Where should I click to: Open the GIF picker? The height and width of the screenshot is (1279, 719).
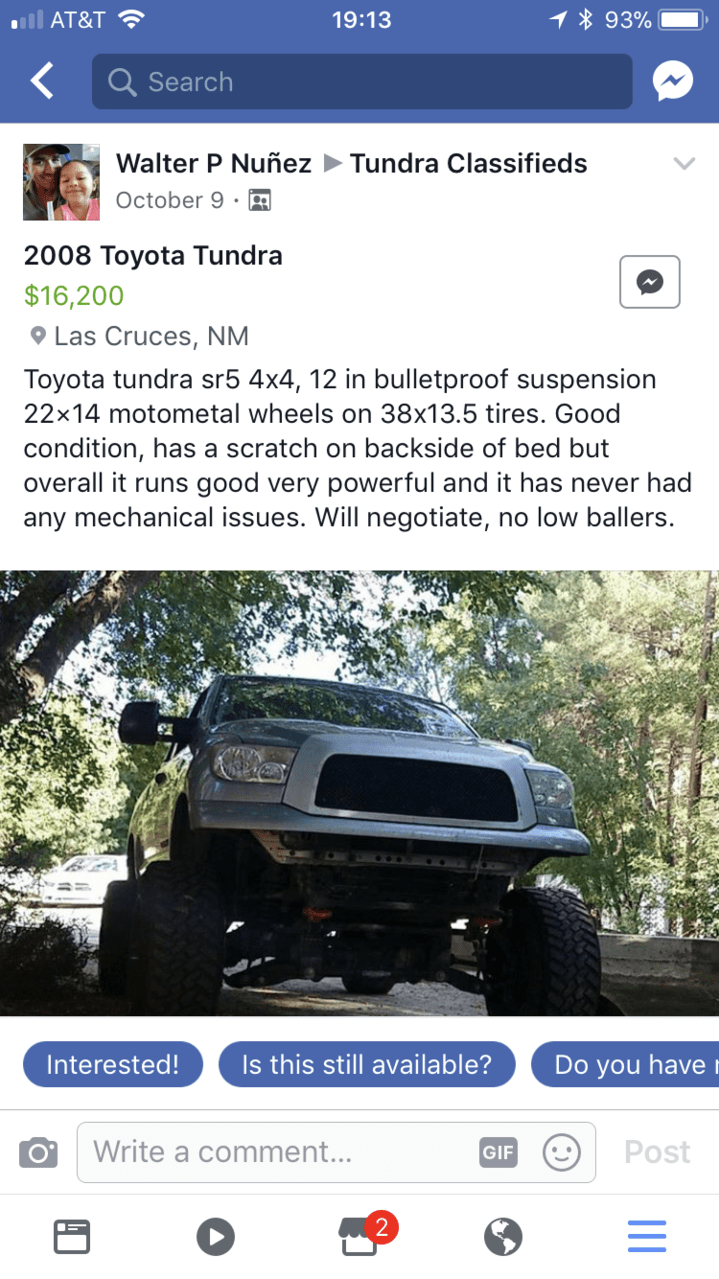pyautogui.click(x=498, y=1152)
